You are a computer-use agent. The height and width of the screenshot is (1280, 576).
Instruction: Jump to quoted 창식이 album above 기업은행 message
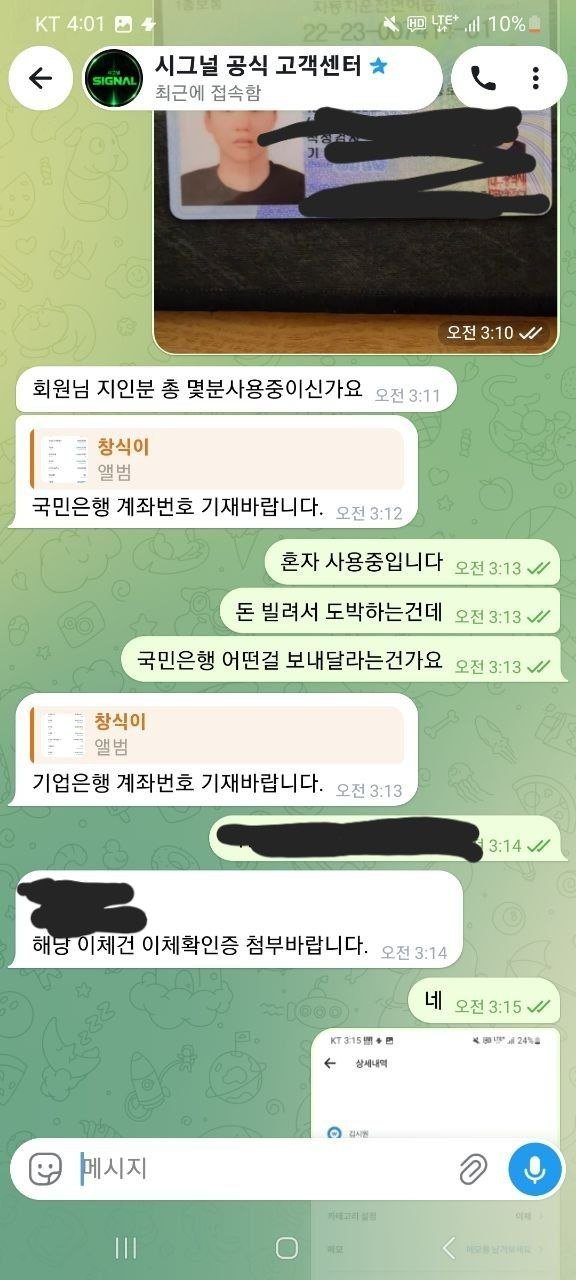(x=217, y=734)
